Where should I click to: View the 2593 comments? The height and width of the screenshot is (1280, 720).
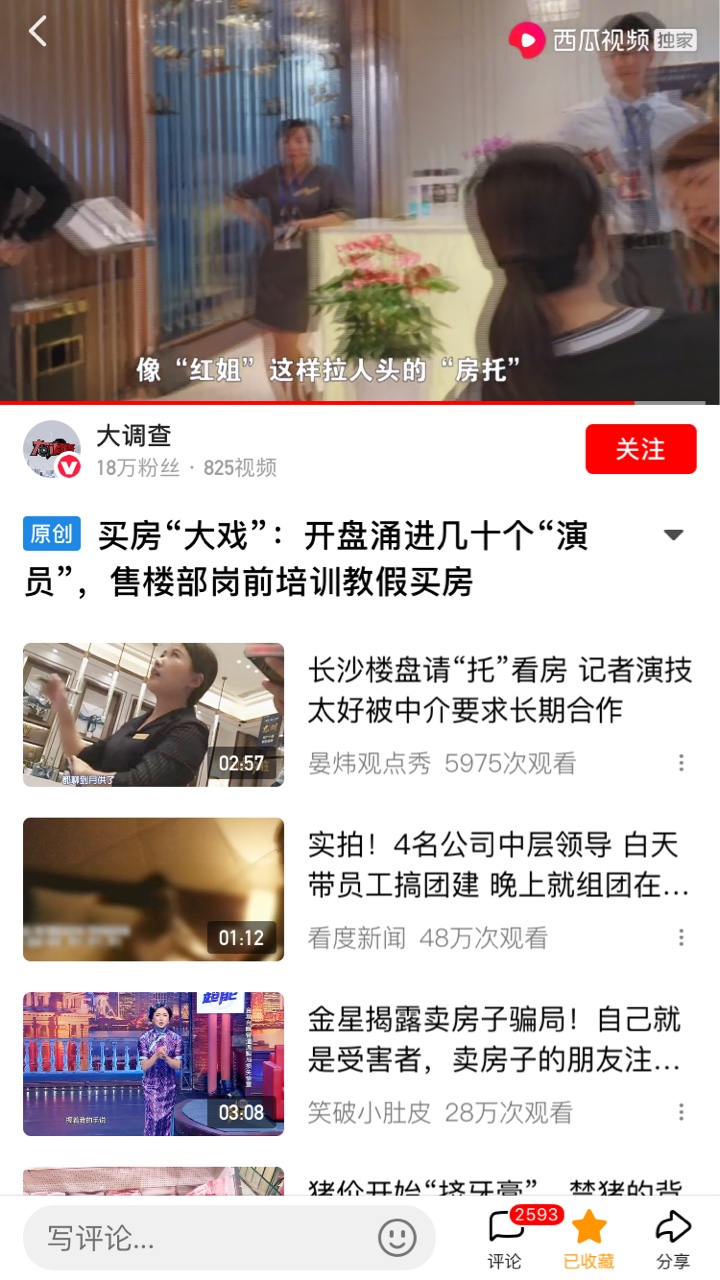tap(506, 1238)
